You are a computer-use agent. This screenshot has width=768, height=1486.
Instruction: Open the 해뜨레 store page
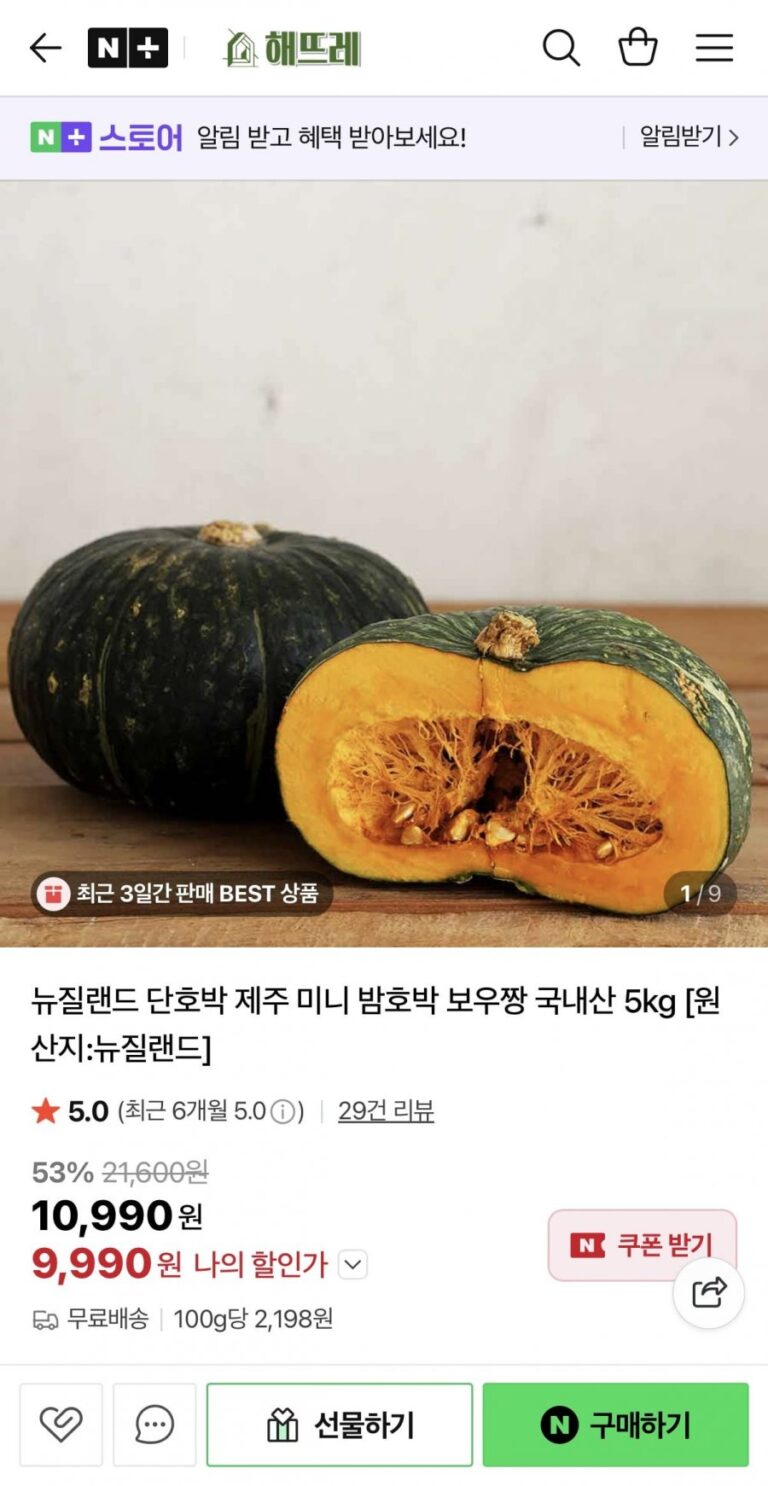(292, 48)
